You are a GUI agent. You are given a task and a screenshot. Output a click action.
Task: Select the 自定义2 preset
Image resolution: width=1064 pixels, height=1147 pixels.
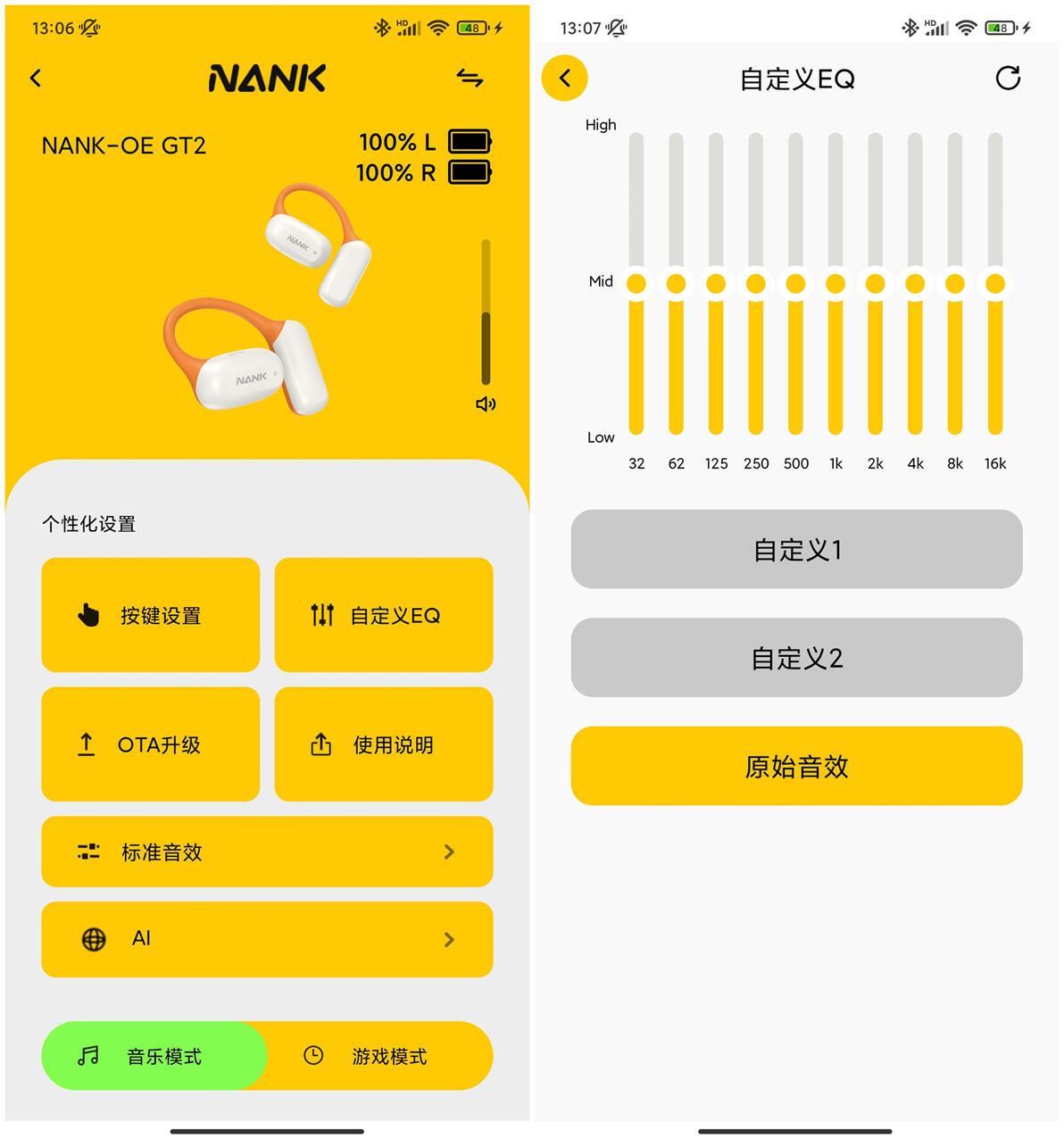[x=796, y=658]
